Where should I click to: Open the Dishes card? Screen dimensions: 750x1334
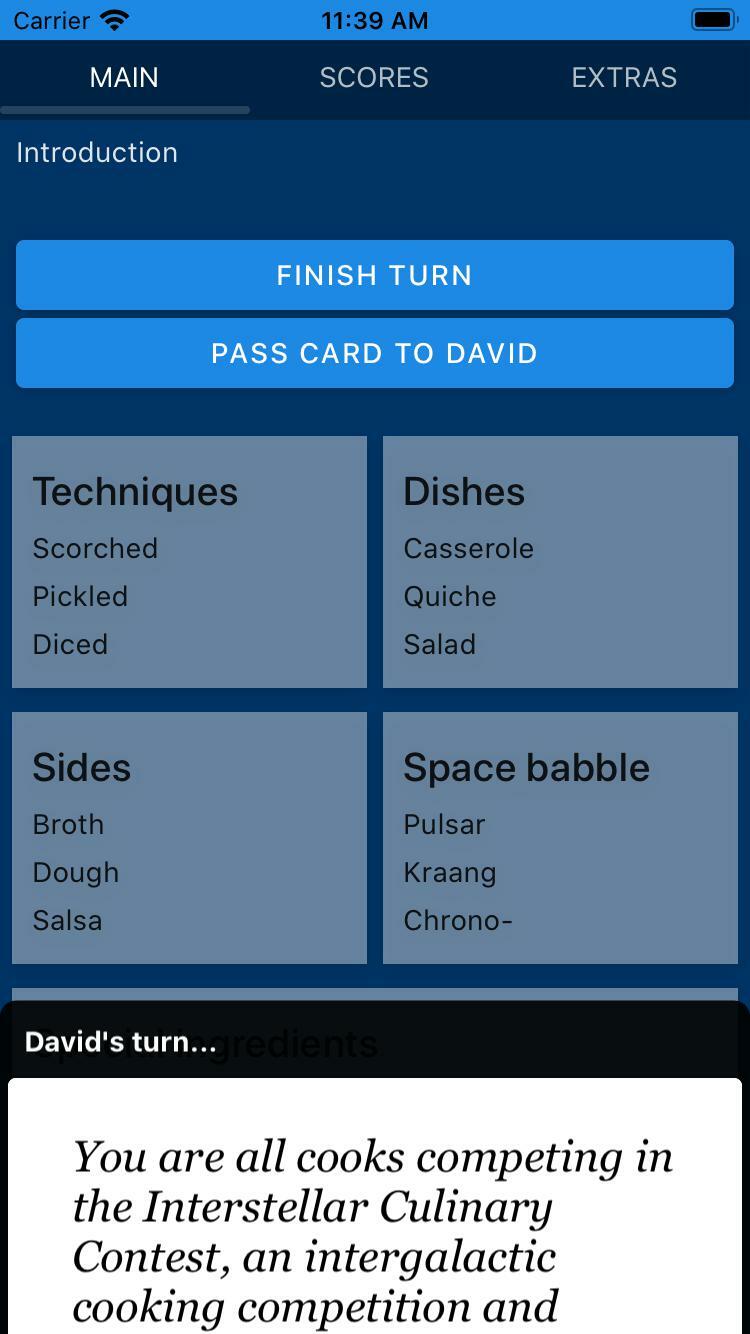click(560, 562)
